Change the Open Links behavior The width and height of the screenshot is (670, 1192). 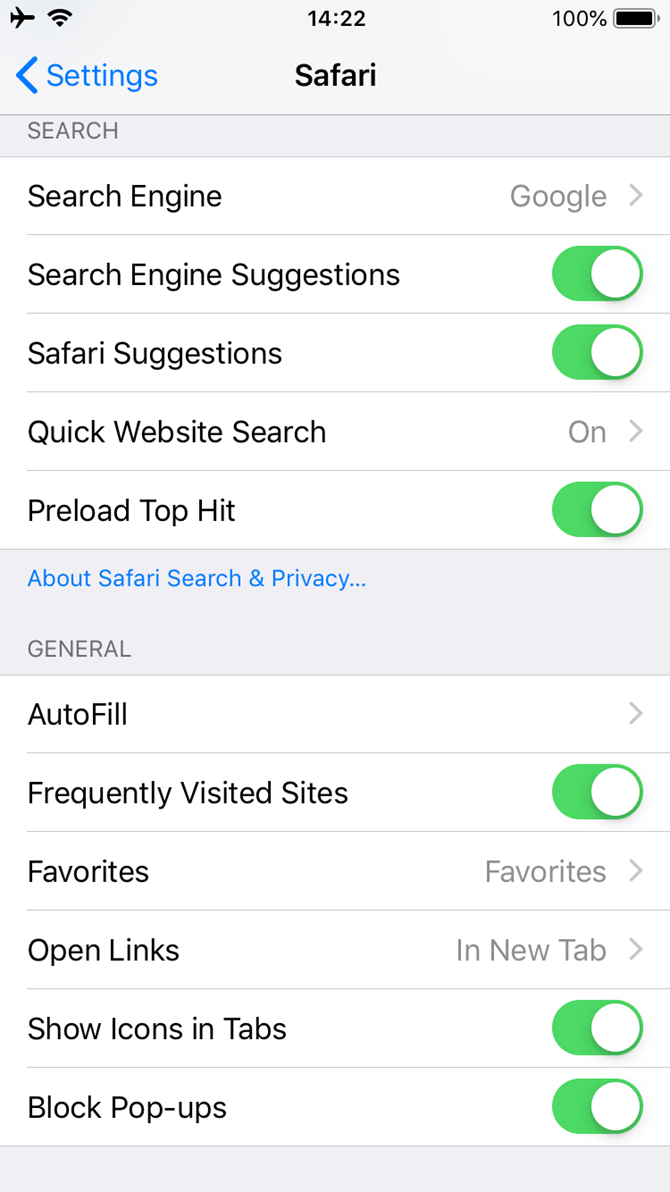coord(335,950)
